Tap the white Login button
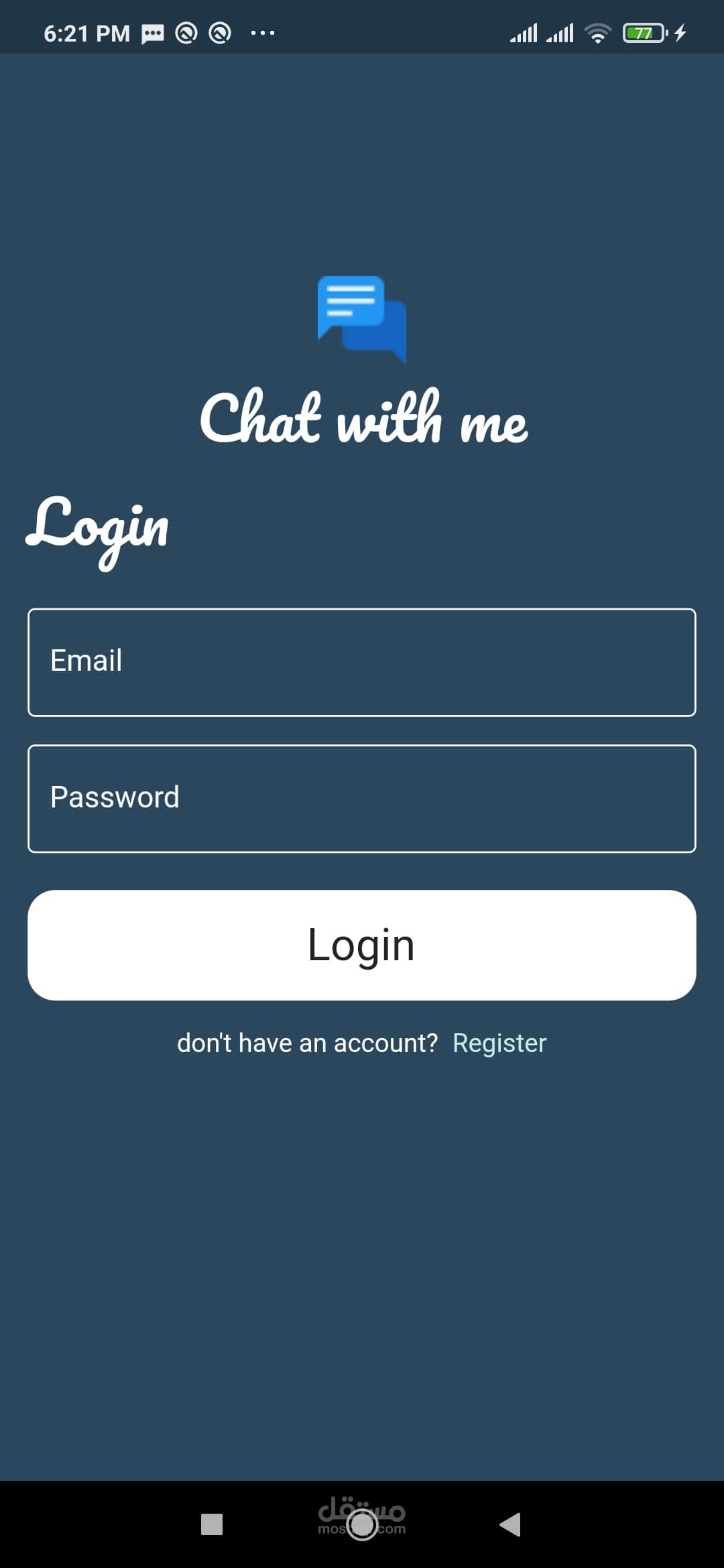 point(362,945)
